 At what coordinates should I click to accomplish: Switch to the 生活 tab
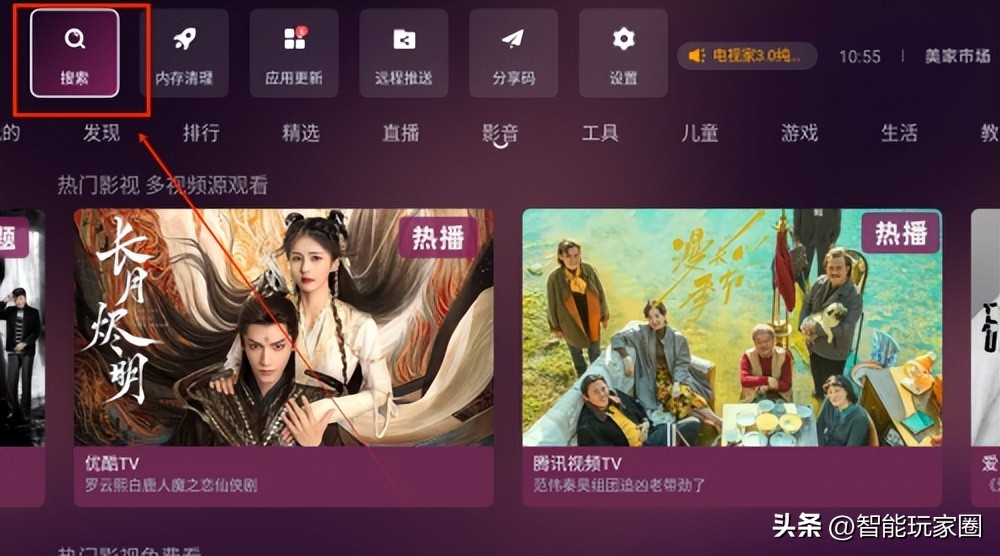click(x=899, y=133)
